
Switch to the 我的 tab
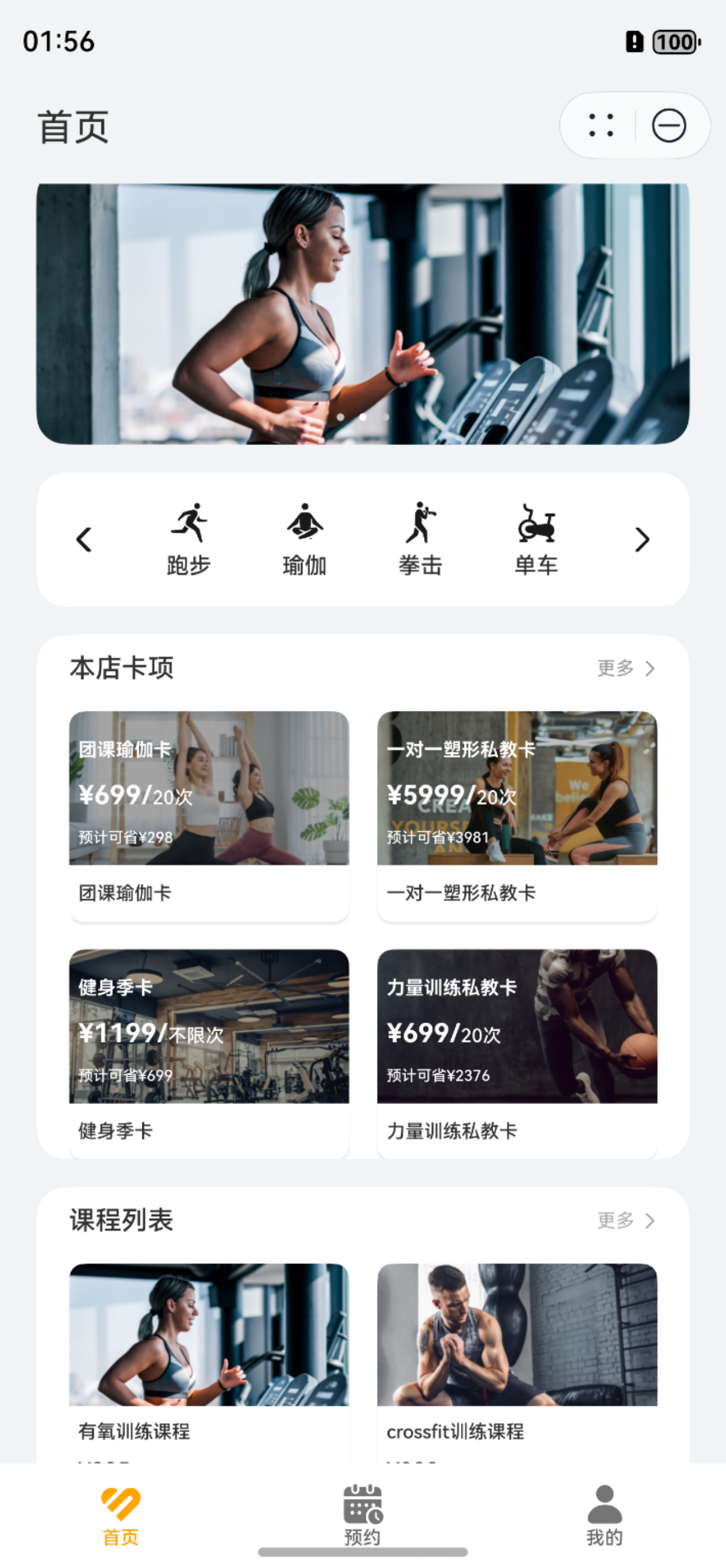tap(604, 1515)
